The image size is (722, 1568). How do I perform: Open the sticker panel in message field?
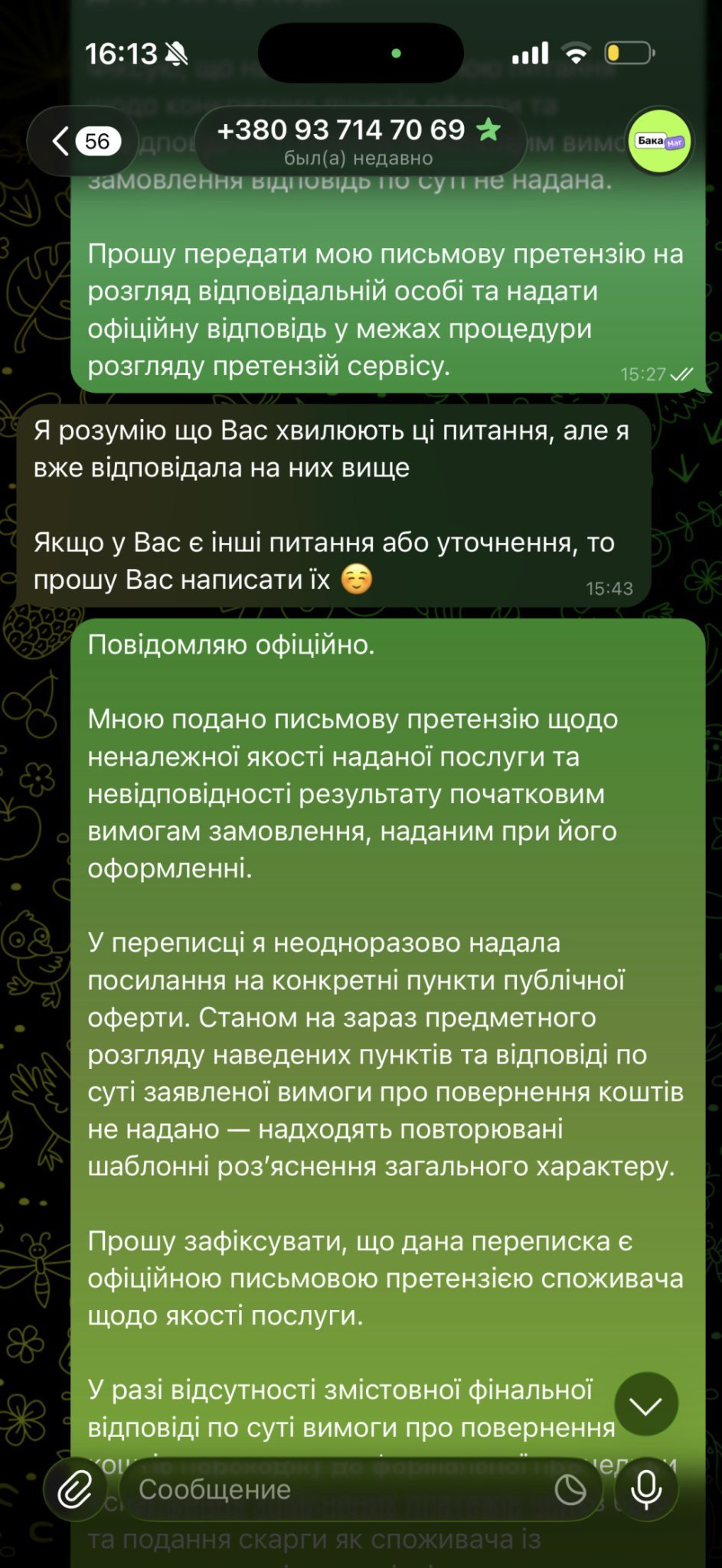click(570, 1490)
